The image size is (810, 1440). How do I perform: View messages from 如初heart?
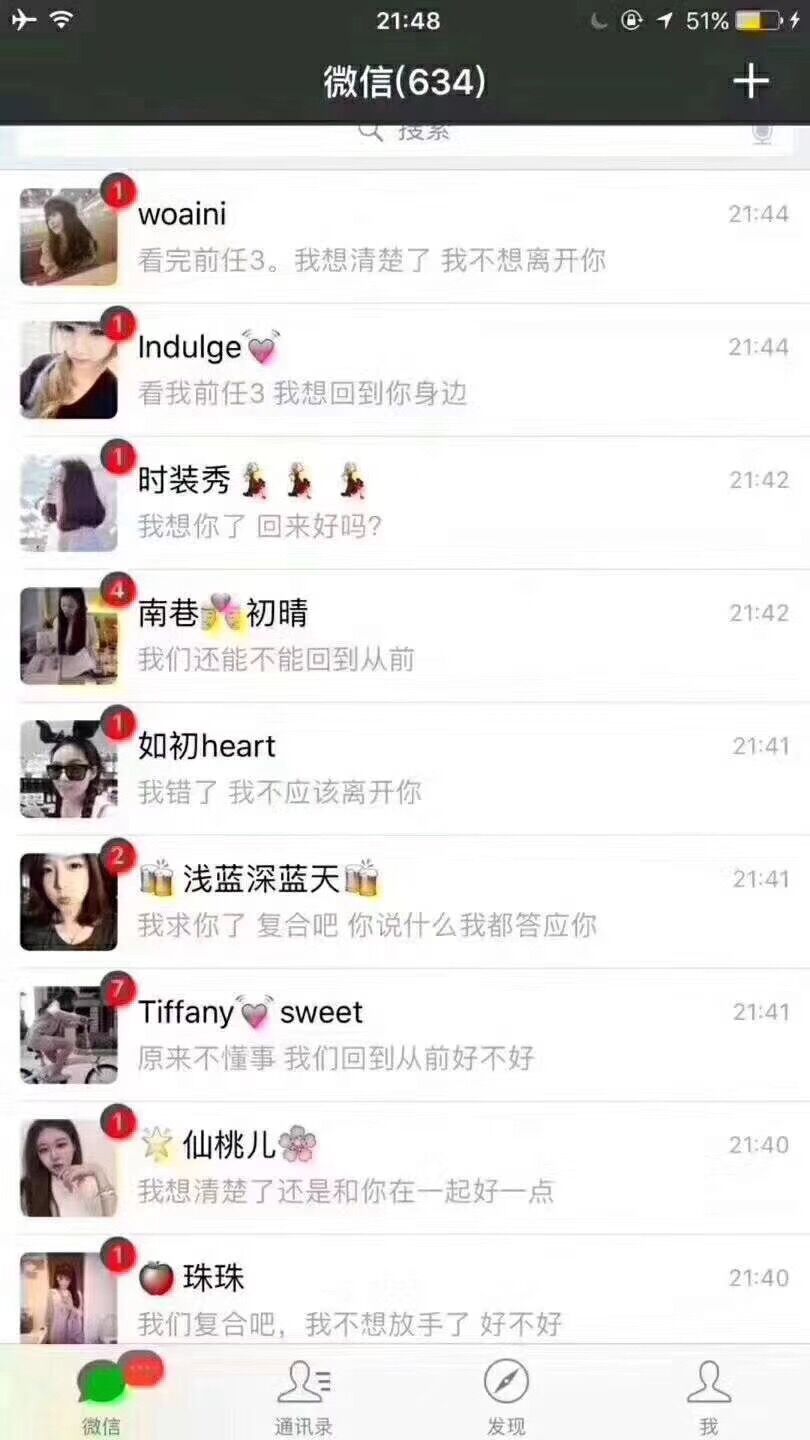(x=405, y=769)
